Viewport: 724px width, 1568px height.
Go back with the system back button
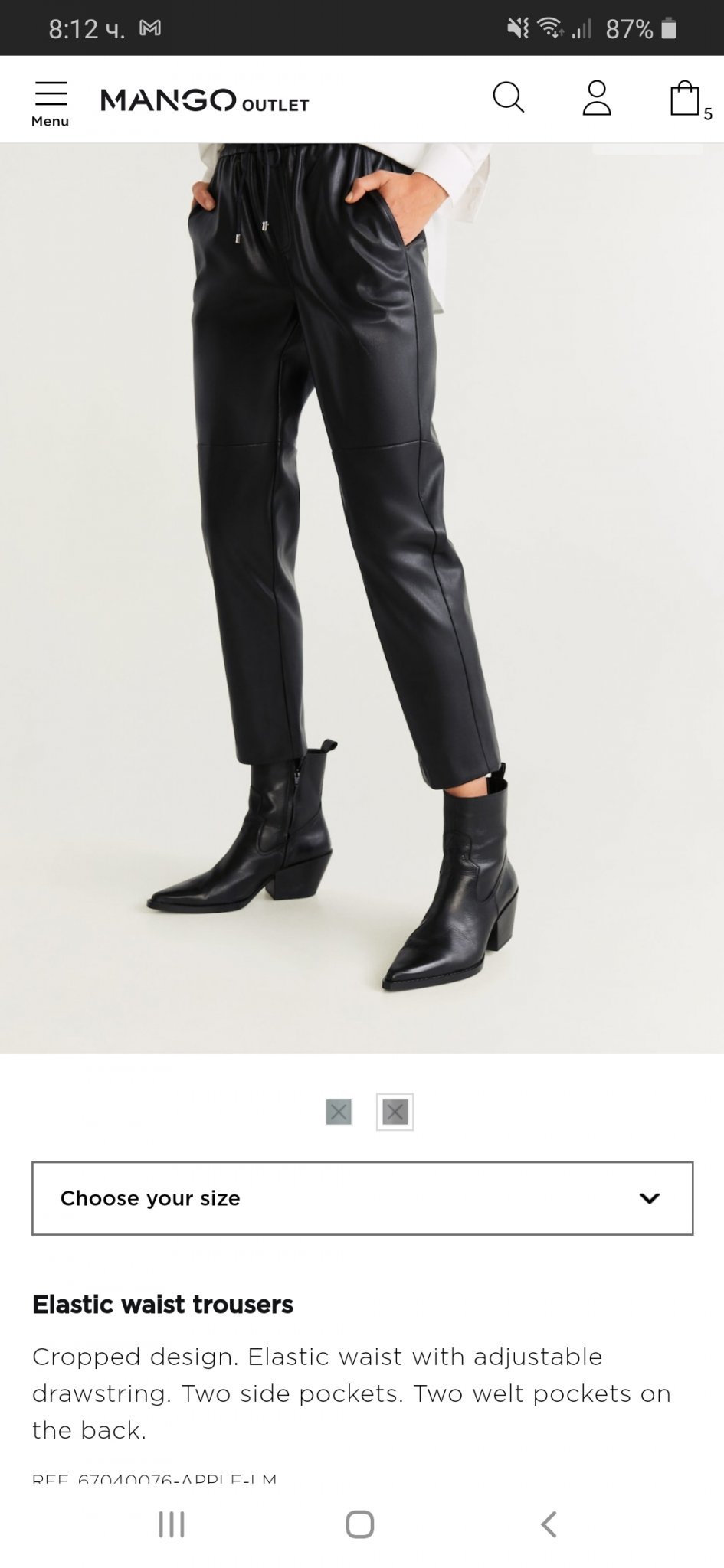(549, 1524)
